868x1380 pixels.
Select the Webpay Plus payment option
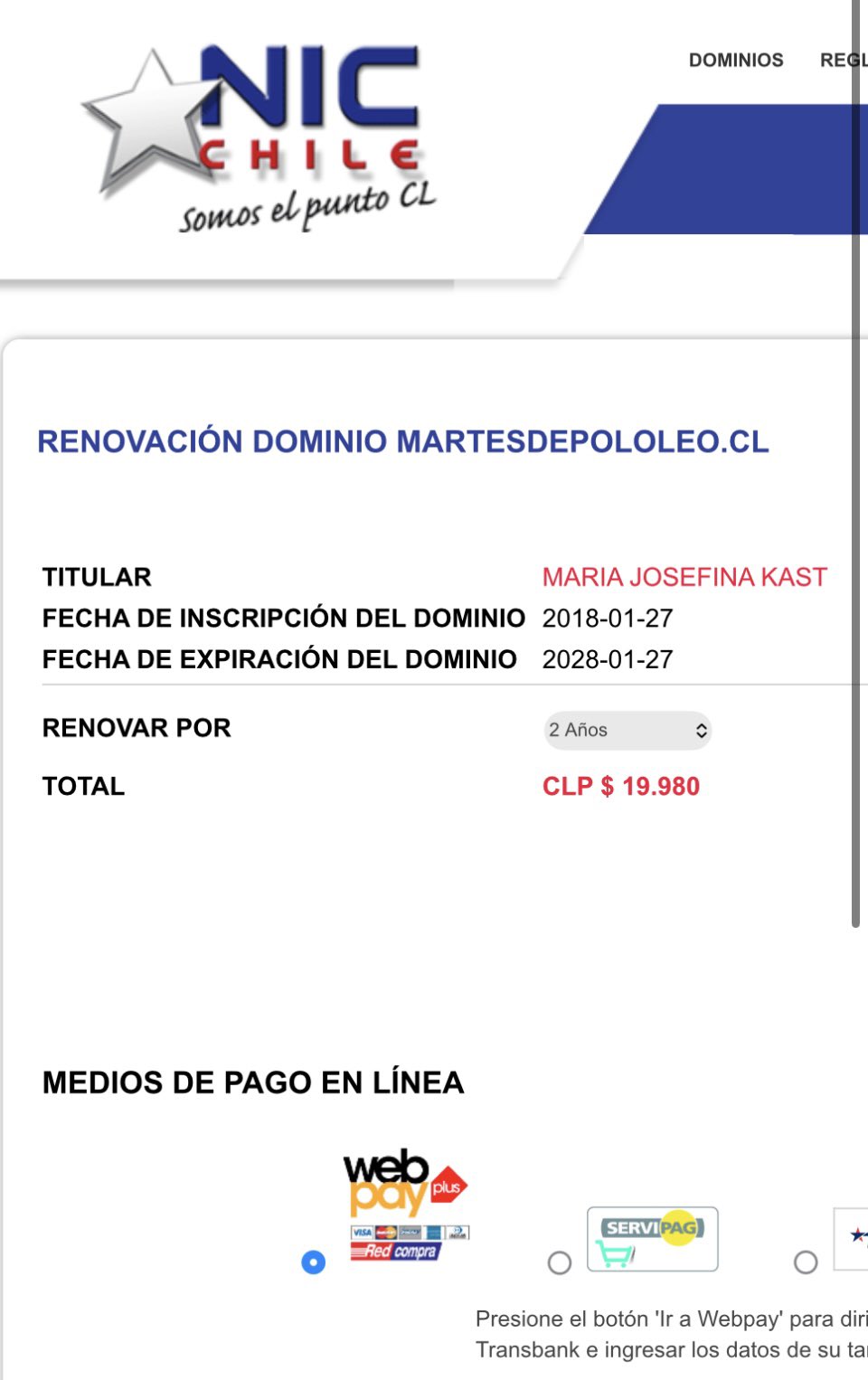[314, 1262]
